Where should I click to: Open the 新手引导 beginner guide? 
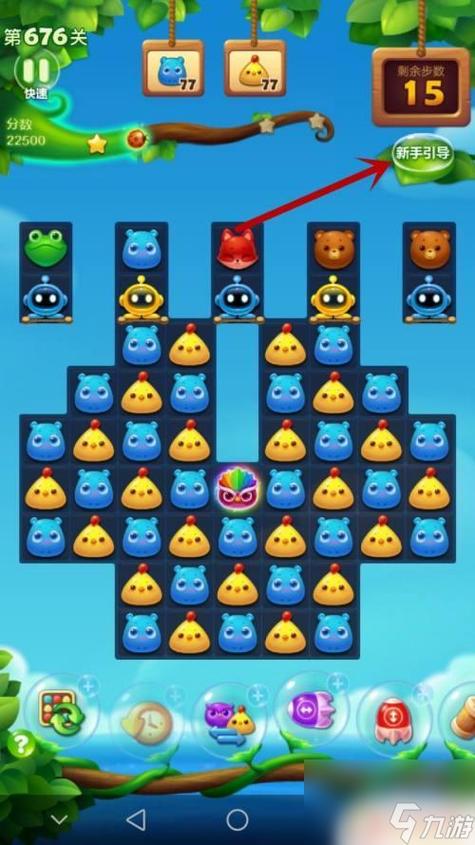pyautogui.click(x=422, y=153)
